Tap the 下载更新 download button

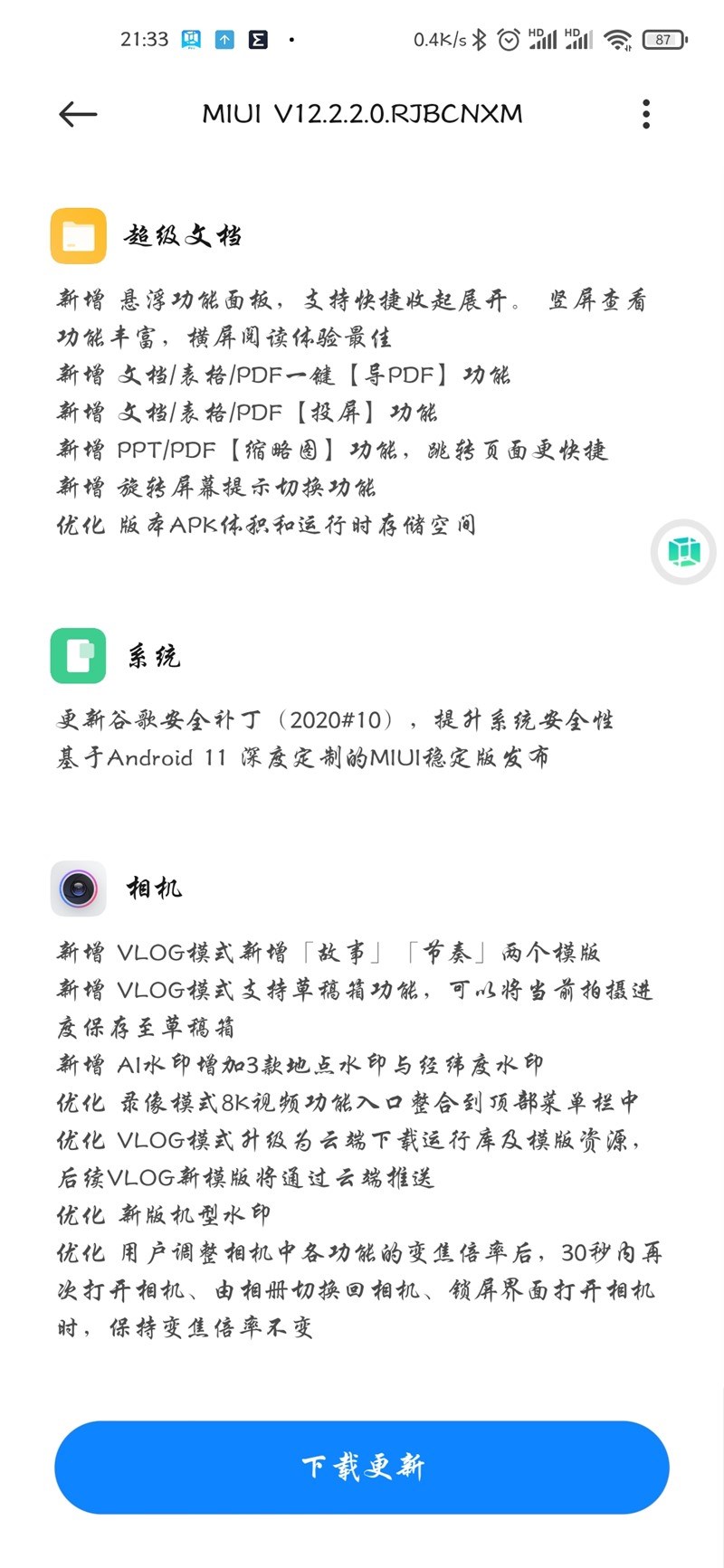pos(362,1467)
